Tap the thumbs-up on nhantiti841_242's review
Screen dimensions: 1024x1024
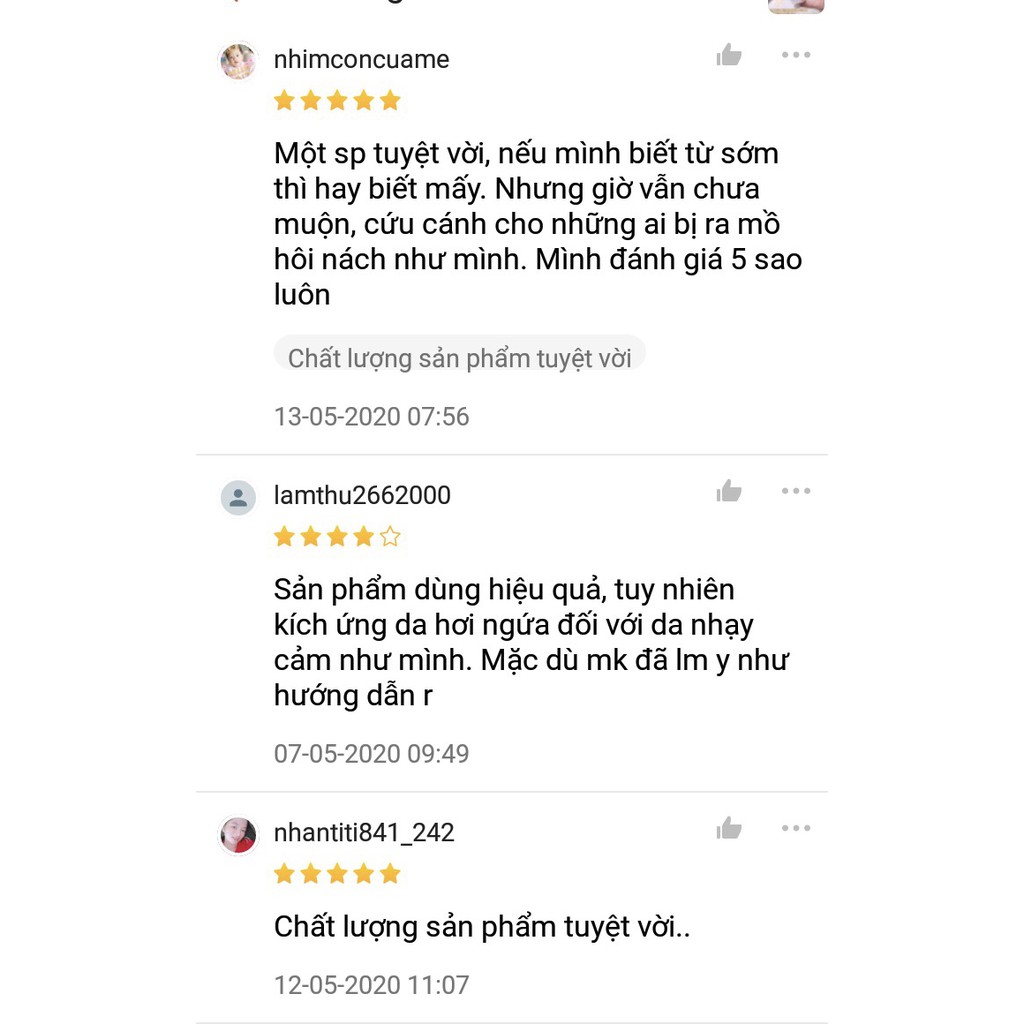tap(729, 828)
